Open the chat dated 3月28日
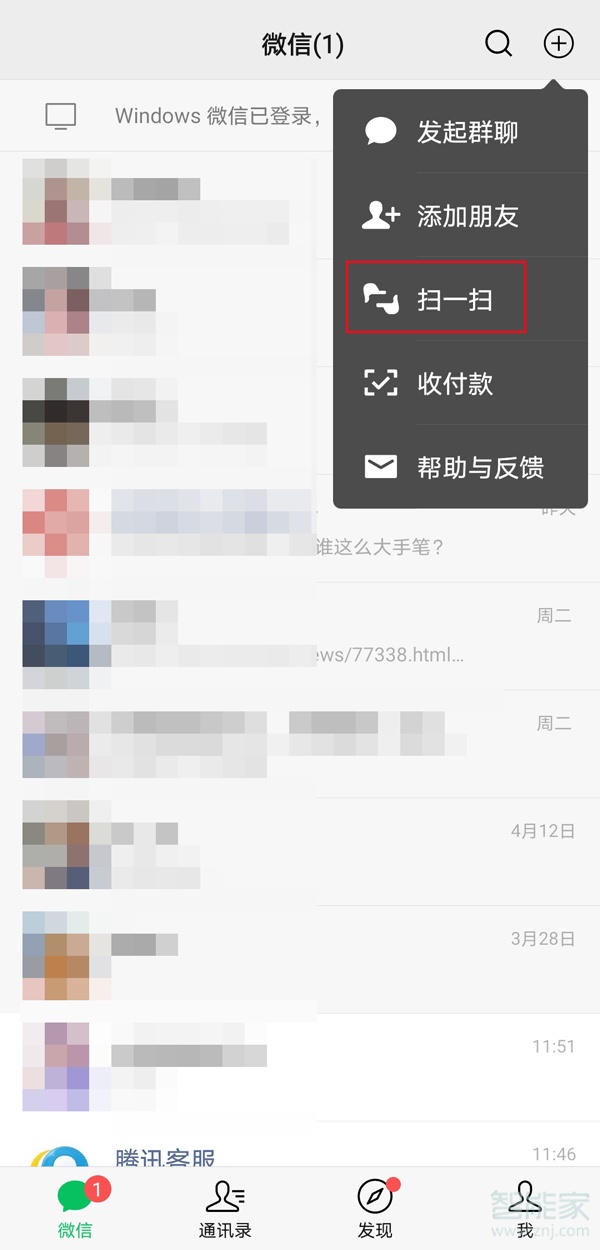The width and height of the screenshot is (600, 1250). [300, 960]
